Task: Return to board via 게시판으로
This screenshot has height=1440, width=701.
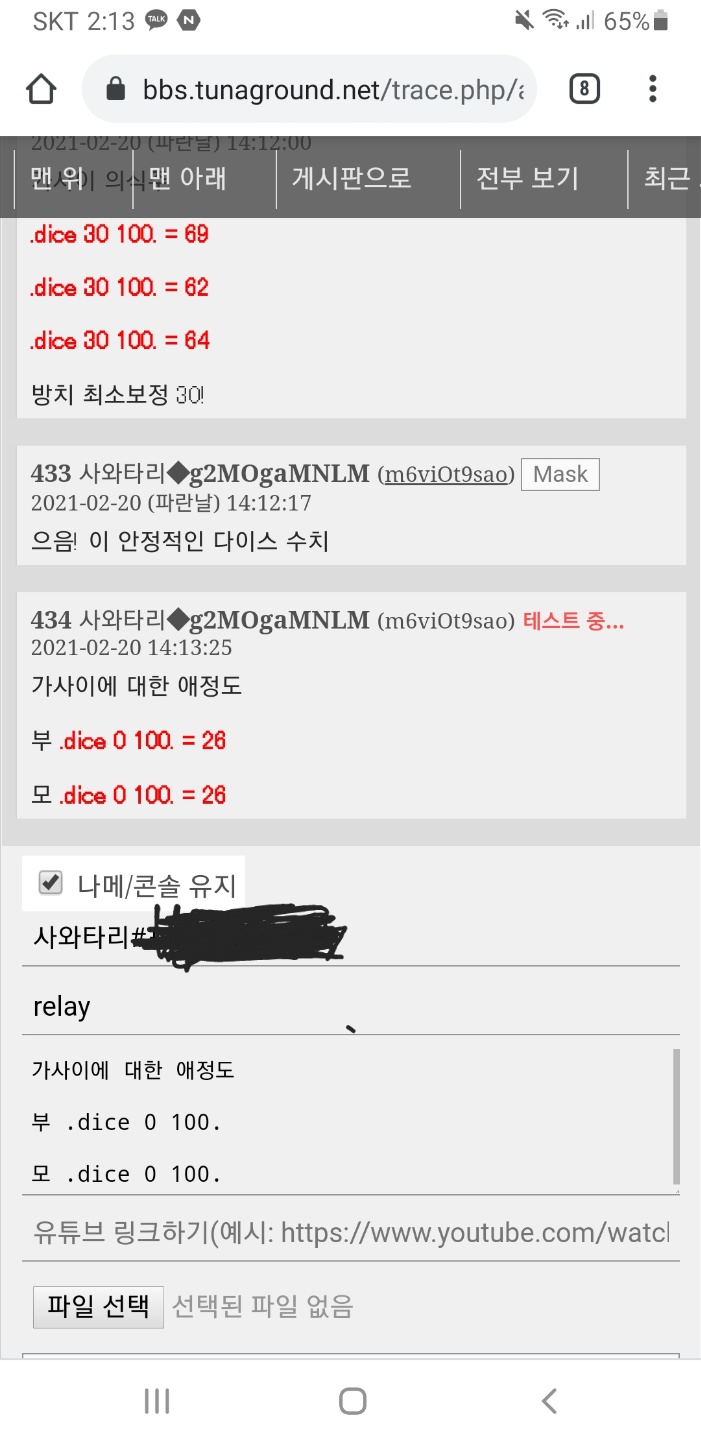Action: click(351, 179)
